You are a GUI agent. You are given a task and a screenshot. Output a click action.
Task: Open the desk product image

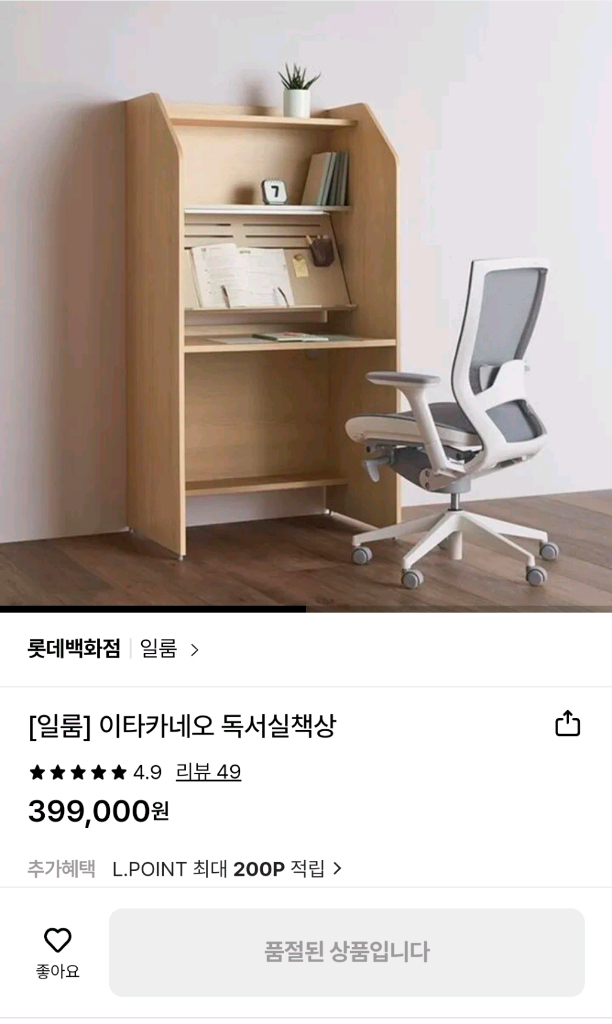[x=306, y=305]
